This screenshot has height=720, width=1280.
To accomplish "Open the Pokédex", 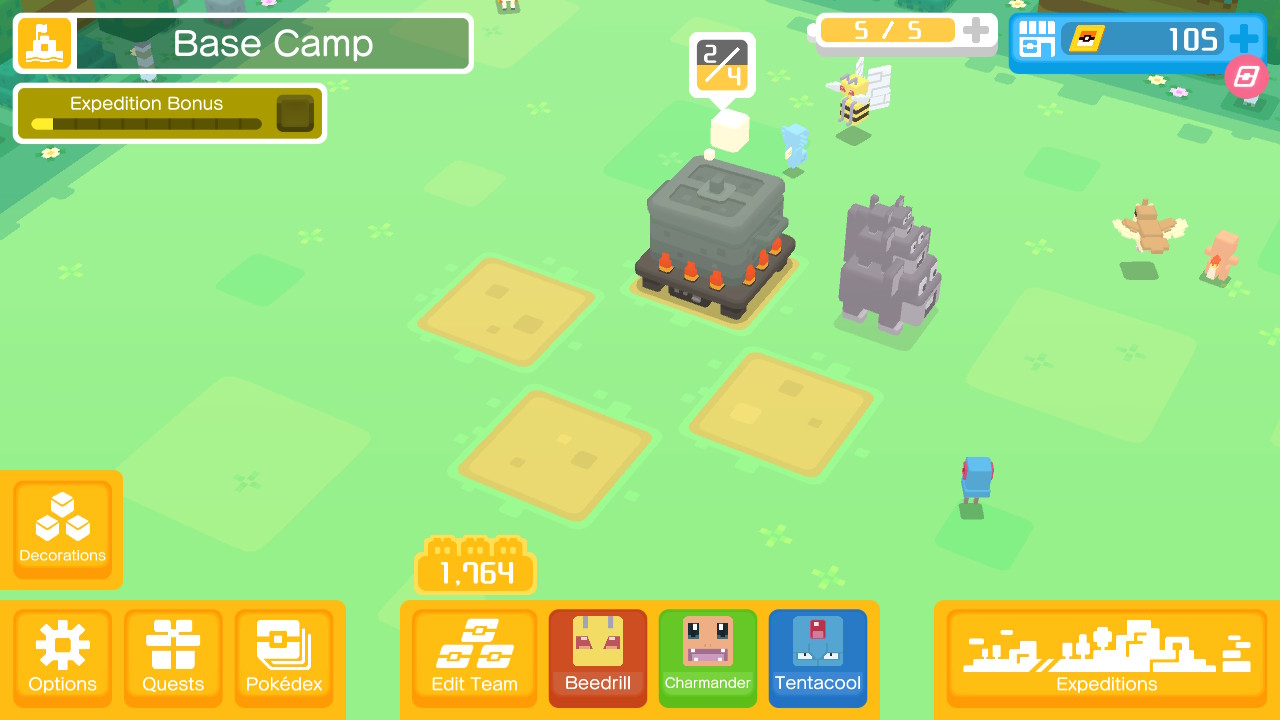I will pos(284,658).
